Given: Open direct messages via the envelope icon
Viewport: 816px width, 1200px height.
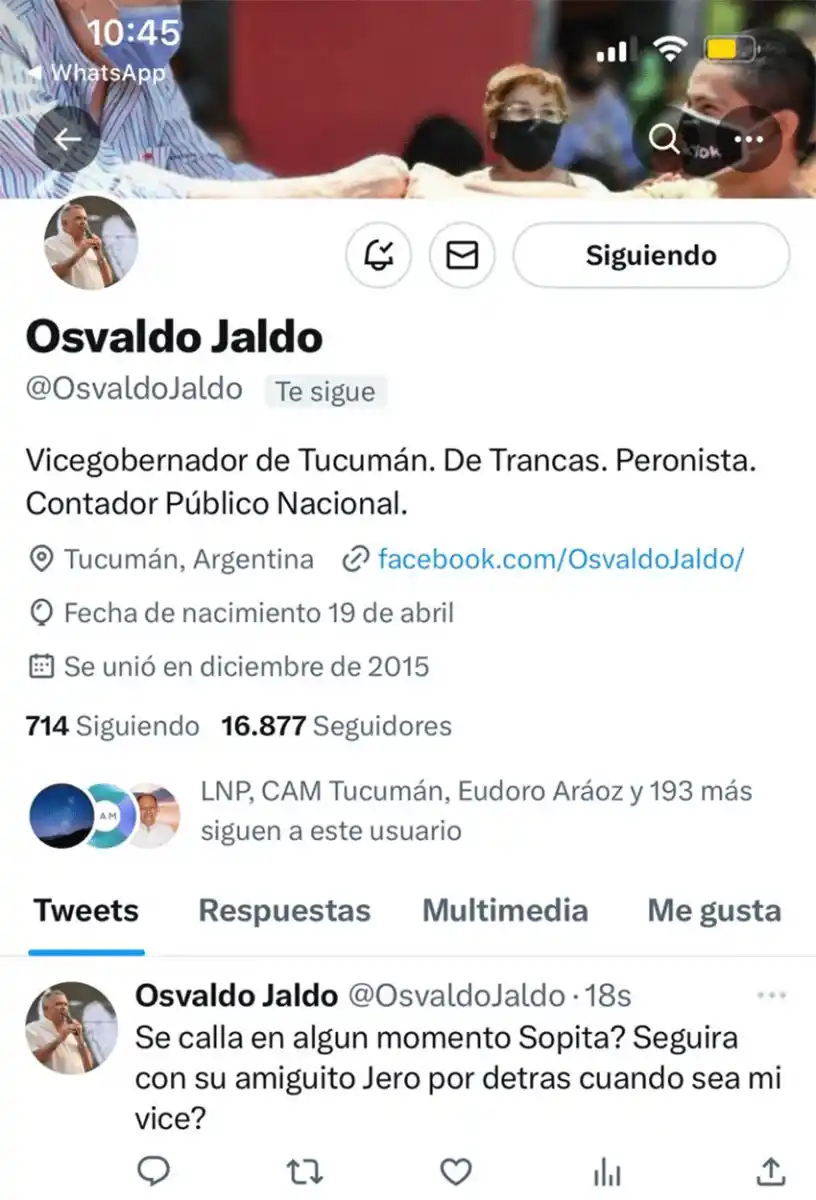Looking at the screenshot, I should coord(461,255).
